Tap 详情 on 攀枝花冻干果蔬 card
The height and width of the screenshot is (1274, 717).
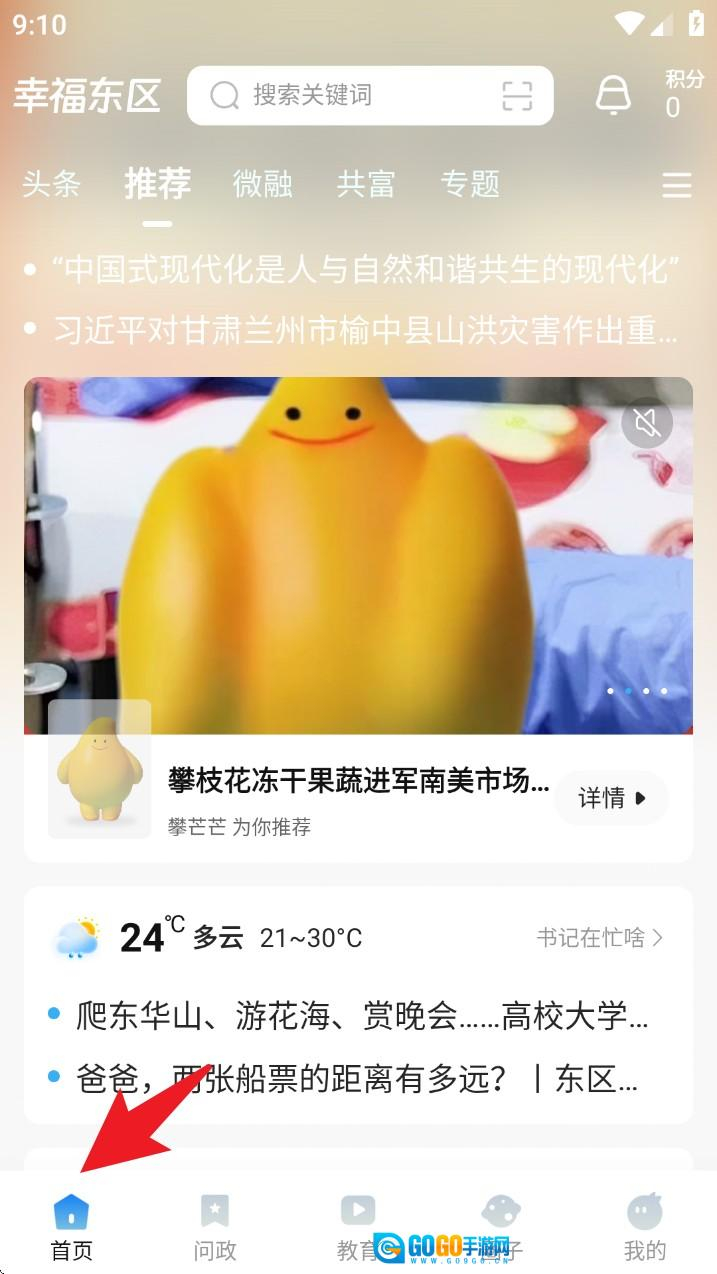click(612, 798)
